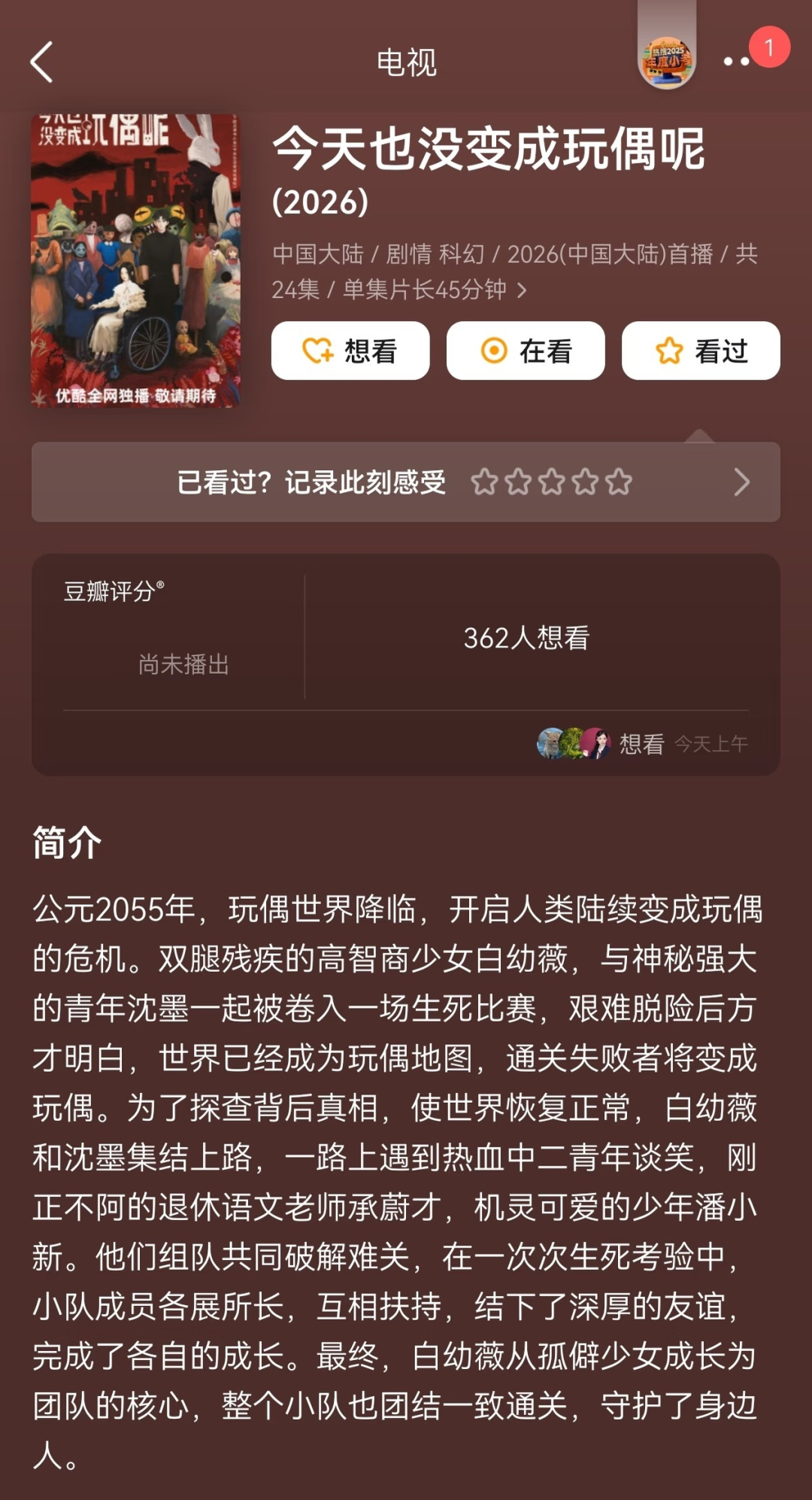
Task: Open the 2025 annual ranking badge
Action: coord(666,62)
